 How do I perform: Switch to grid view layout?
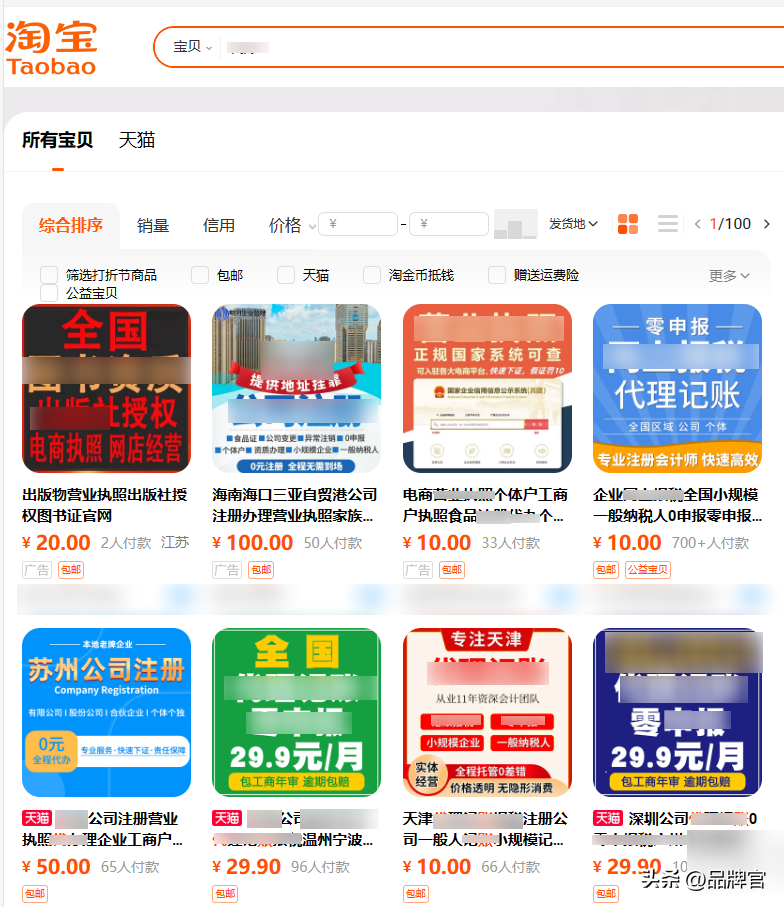click(x=628, y=224)
